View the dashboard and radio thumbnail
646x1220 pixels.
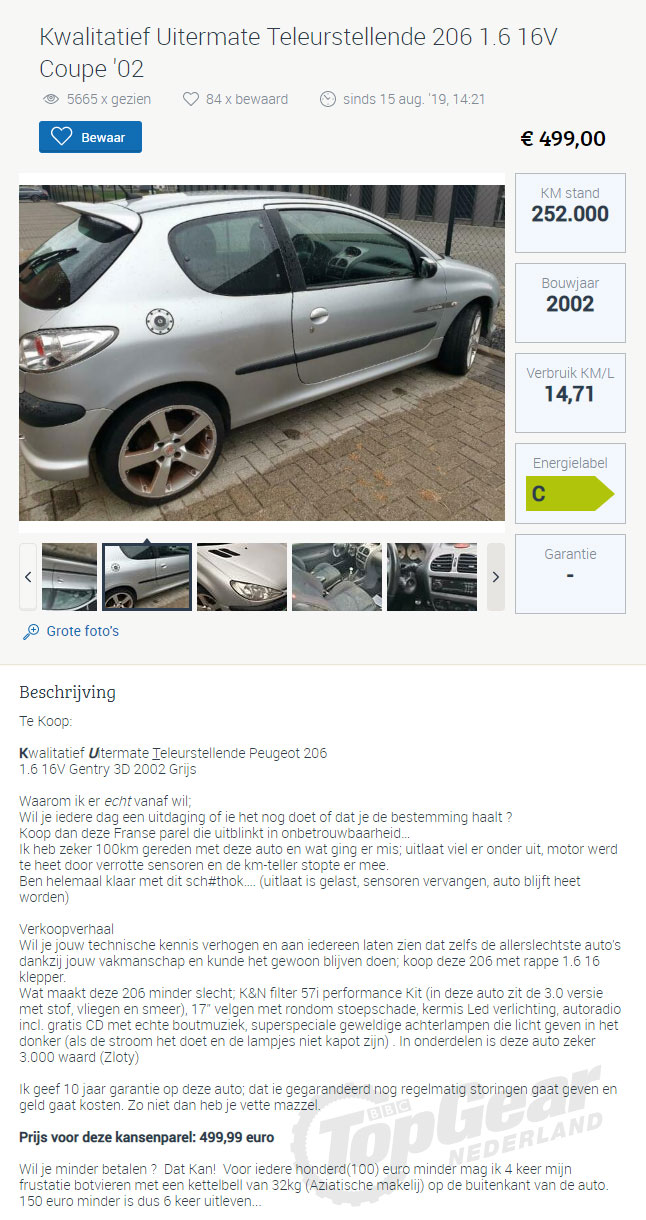431,577
